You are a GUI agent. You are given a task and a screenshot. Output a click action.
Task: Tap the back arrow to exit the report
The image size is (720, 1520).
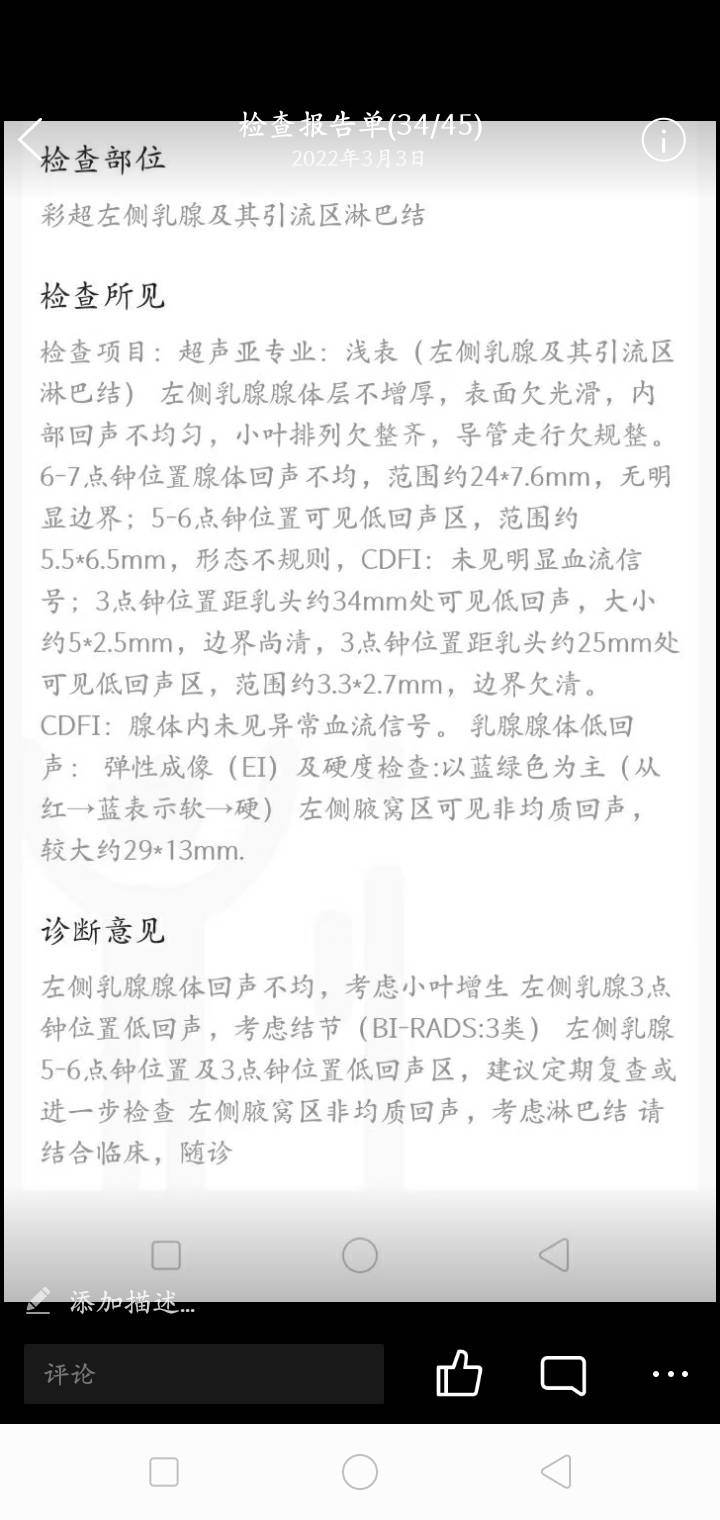click(30, 140)
